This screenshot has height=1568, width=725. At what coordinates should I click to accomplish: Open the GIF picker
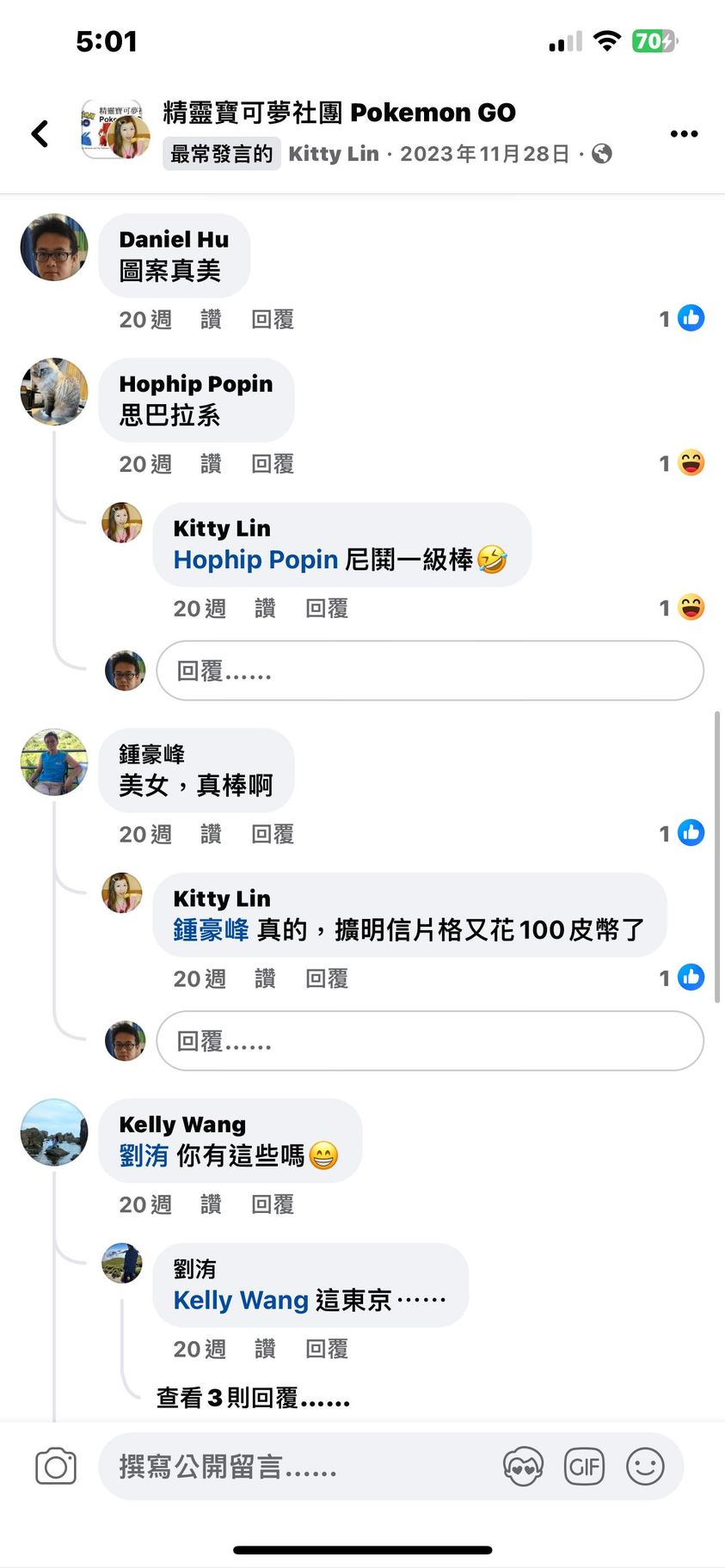(584, 1467)
